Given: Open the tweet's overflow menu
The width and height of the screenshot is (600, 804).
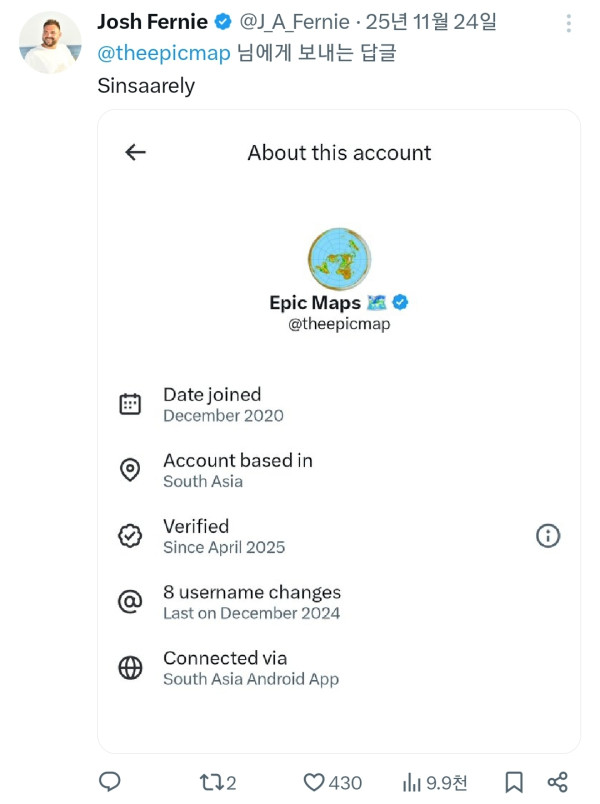Looking at the screenshot, I should point(568,23).
